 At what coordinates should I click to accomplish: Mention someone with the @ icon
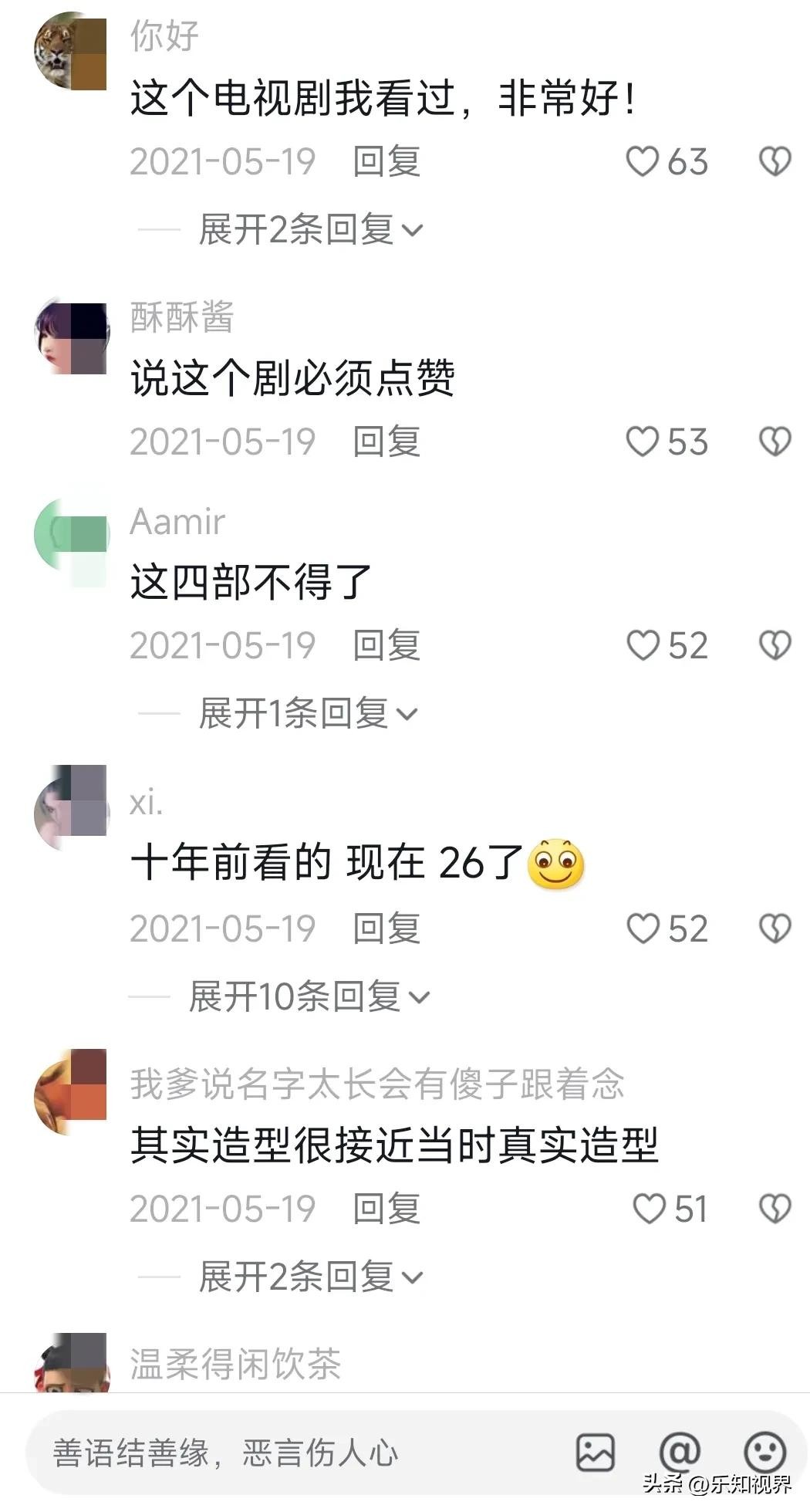pos(680,1453)
